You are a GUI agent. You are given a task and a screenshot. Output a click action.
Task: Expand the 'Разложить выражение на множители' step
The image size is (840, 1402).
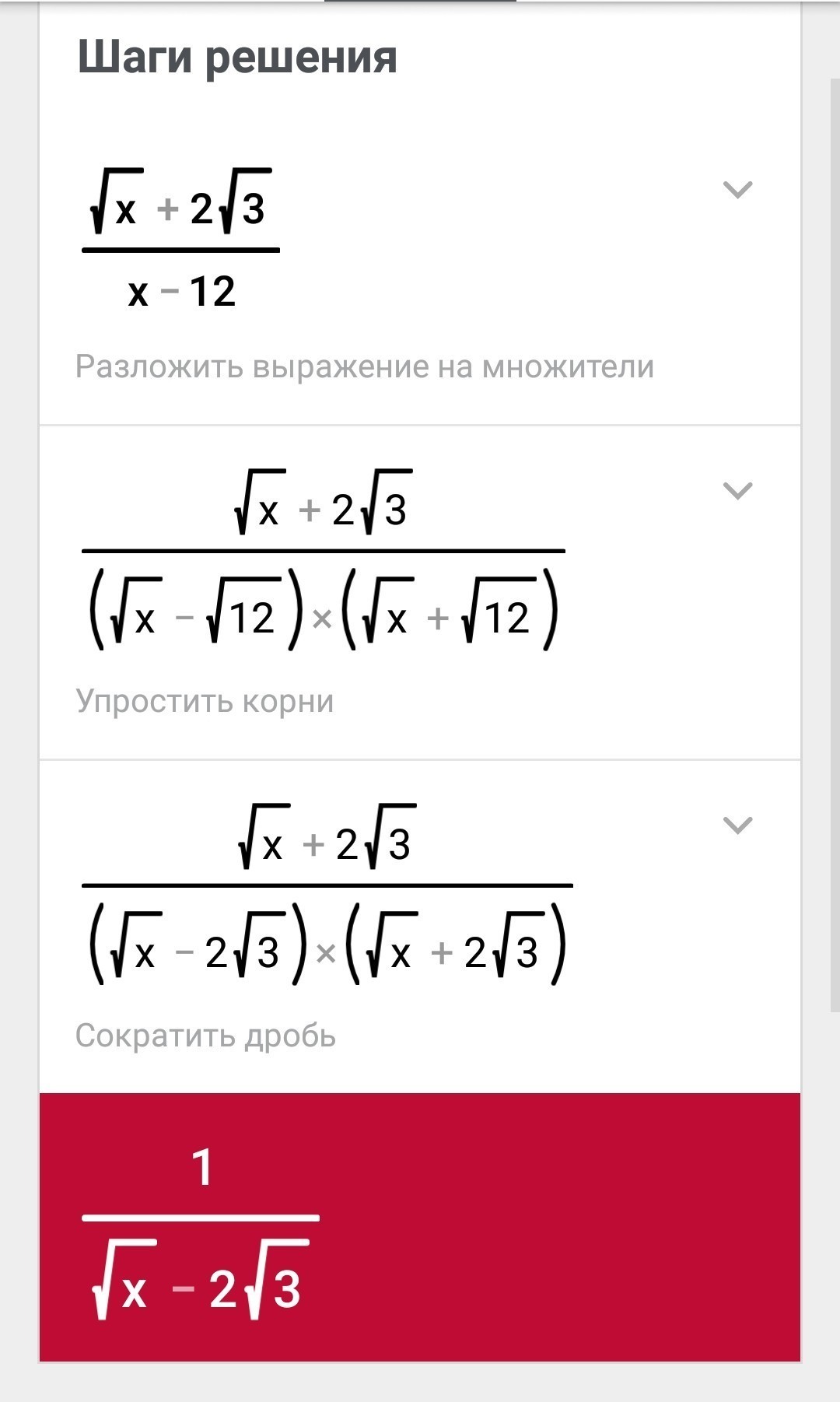pos(737,189)
